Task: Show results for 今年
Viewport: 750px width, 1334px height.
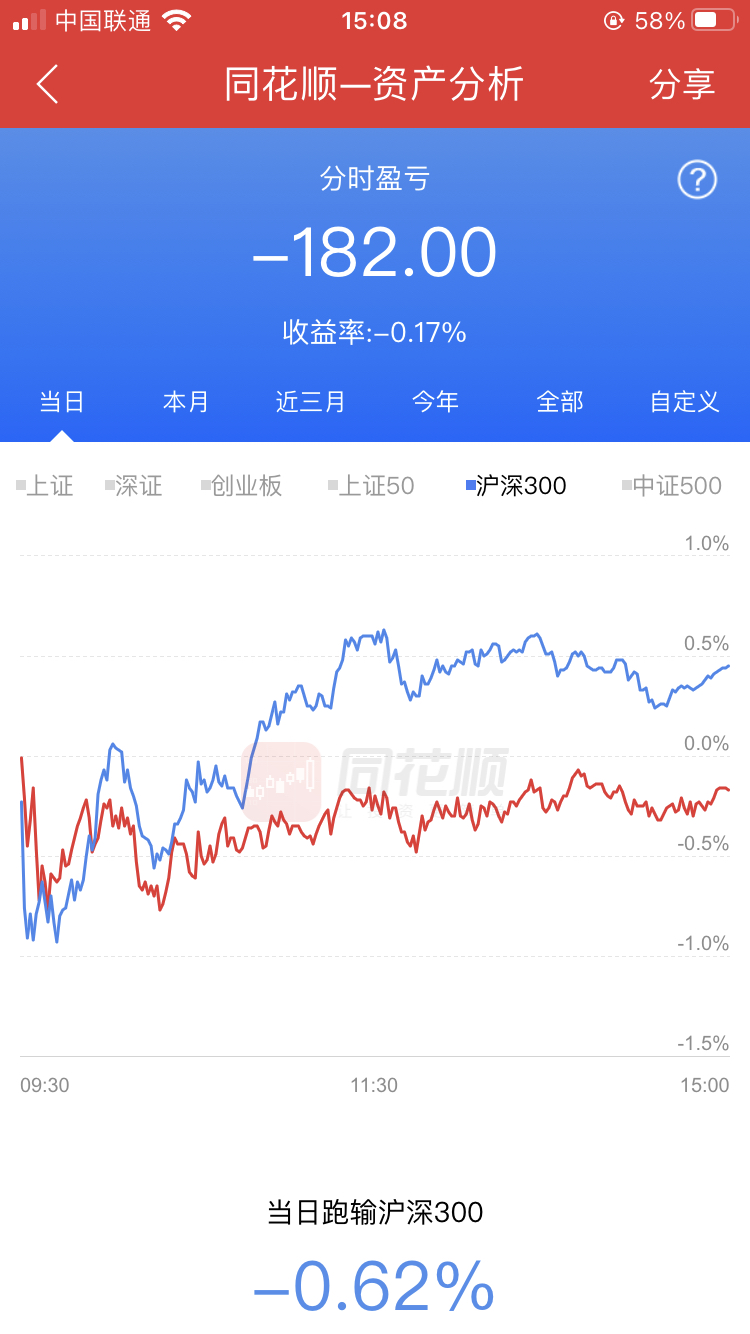Action: point(435,402)
